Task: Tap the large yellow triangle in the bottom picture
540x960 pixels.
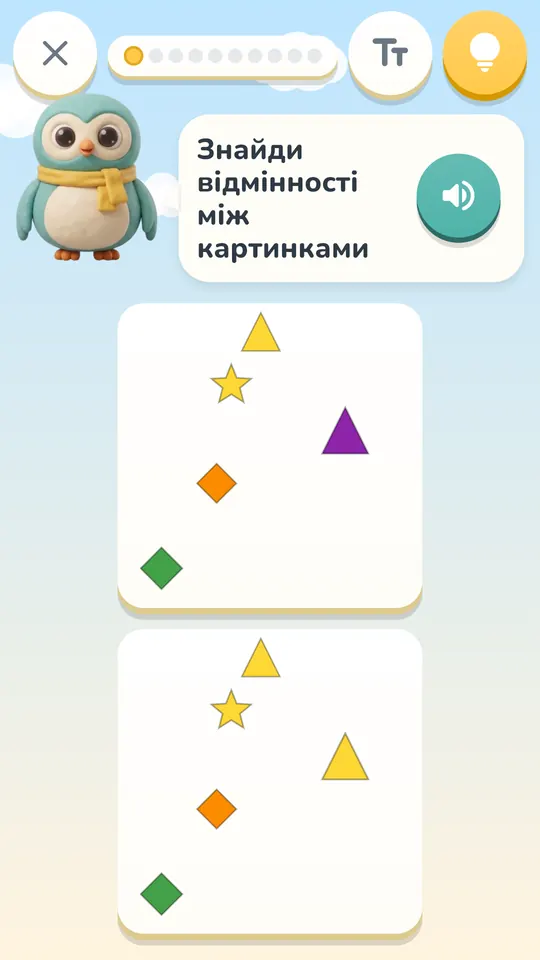Action: [x=345, y=757]
